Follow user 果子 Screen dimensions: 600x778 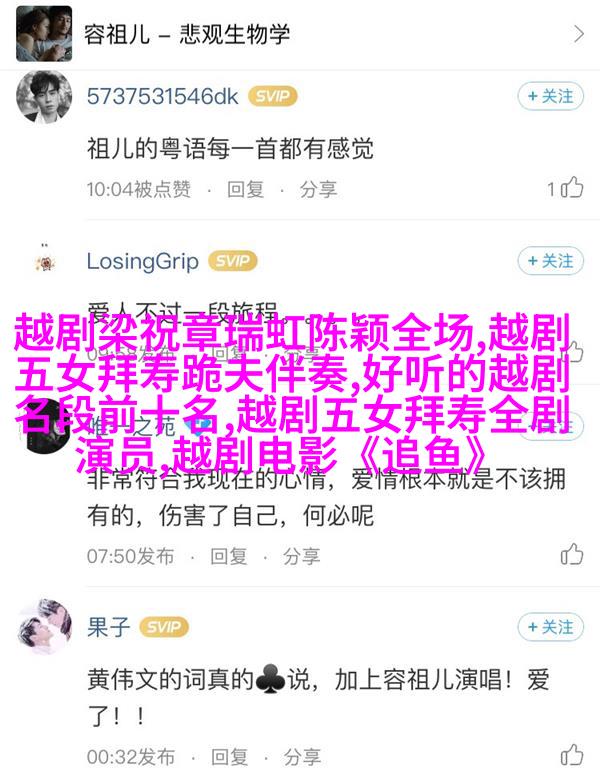550,627
